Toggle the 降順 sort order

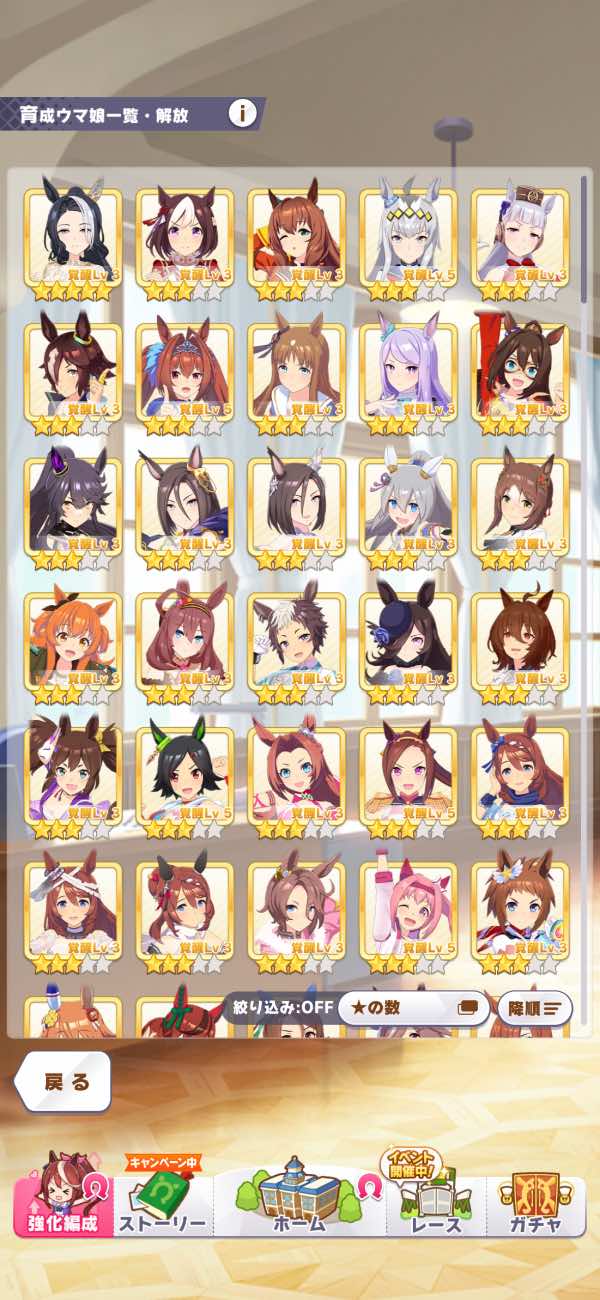click(x=534, y=1007)
